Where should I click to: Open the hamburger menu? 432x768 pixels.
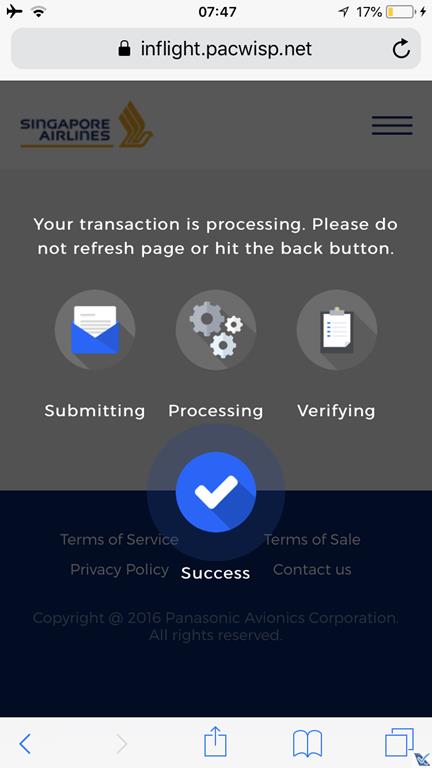tap(392, 125)
